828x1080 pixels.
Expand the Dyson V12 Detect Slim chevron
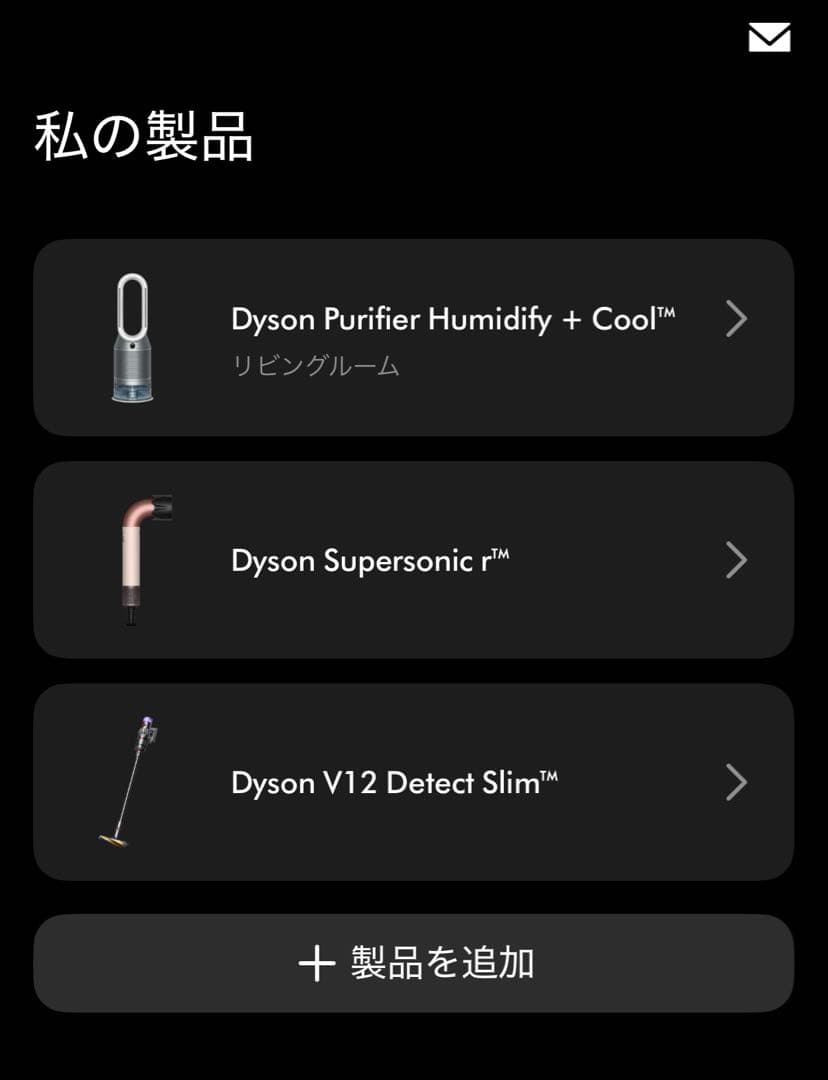[737, 784]
